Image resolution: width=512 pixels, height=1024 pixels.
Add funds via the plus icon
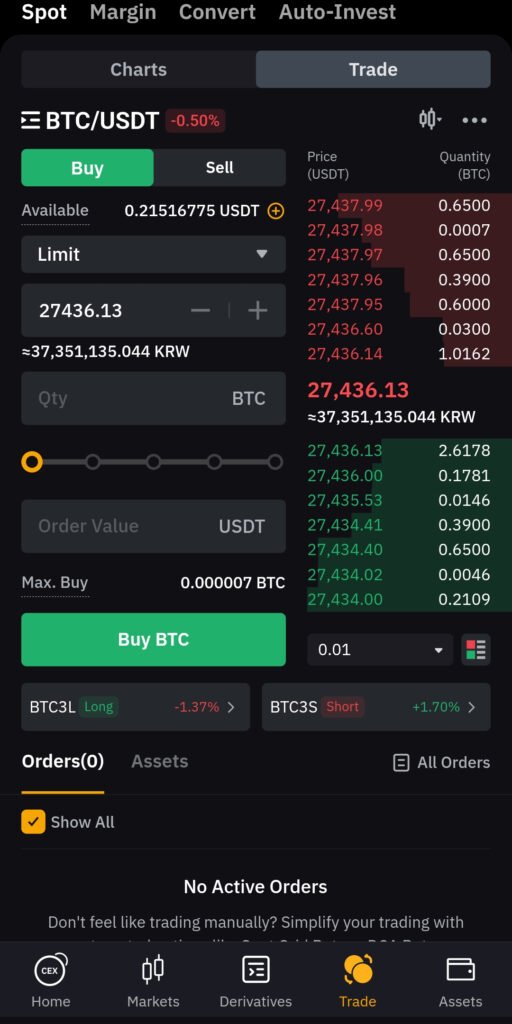pyautogui.click(x=276, y=211)
